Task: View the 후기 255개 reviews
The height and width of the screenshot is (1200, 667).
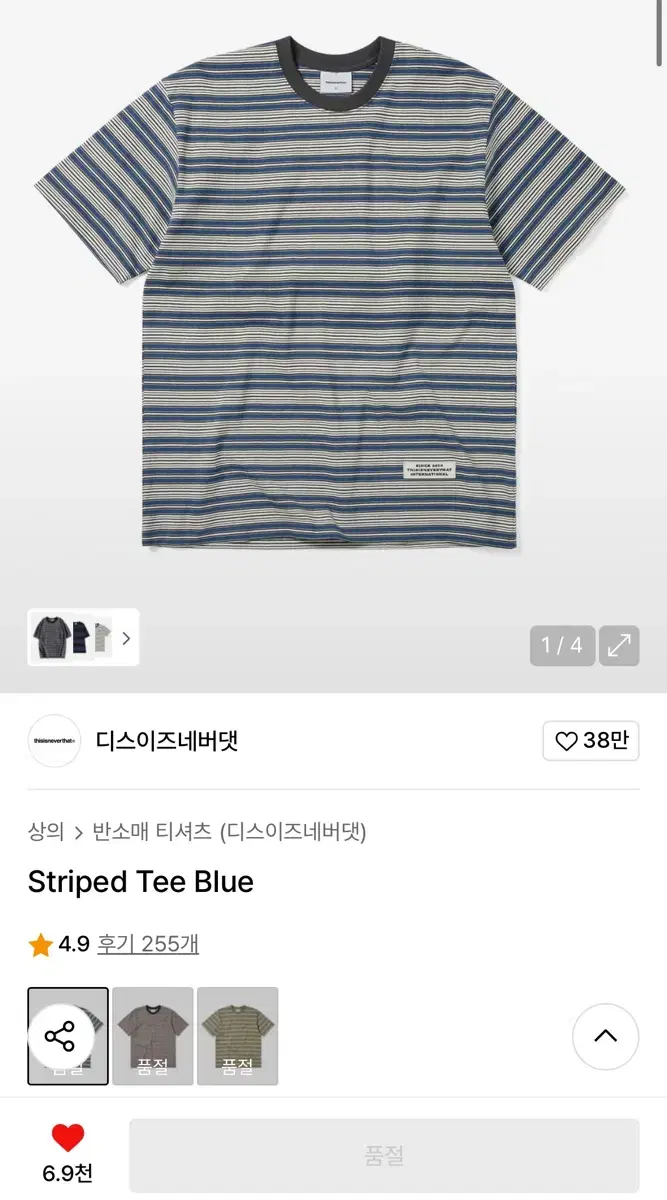Action: pos(148,944)
